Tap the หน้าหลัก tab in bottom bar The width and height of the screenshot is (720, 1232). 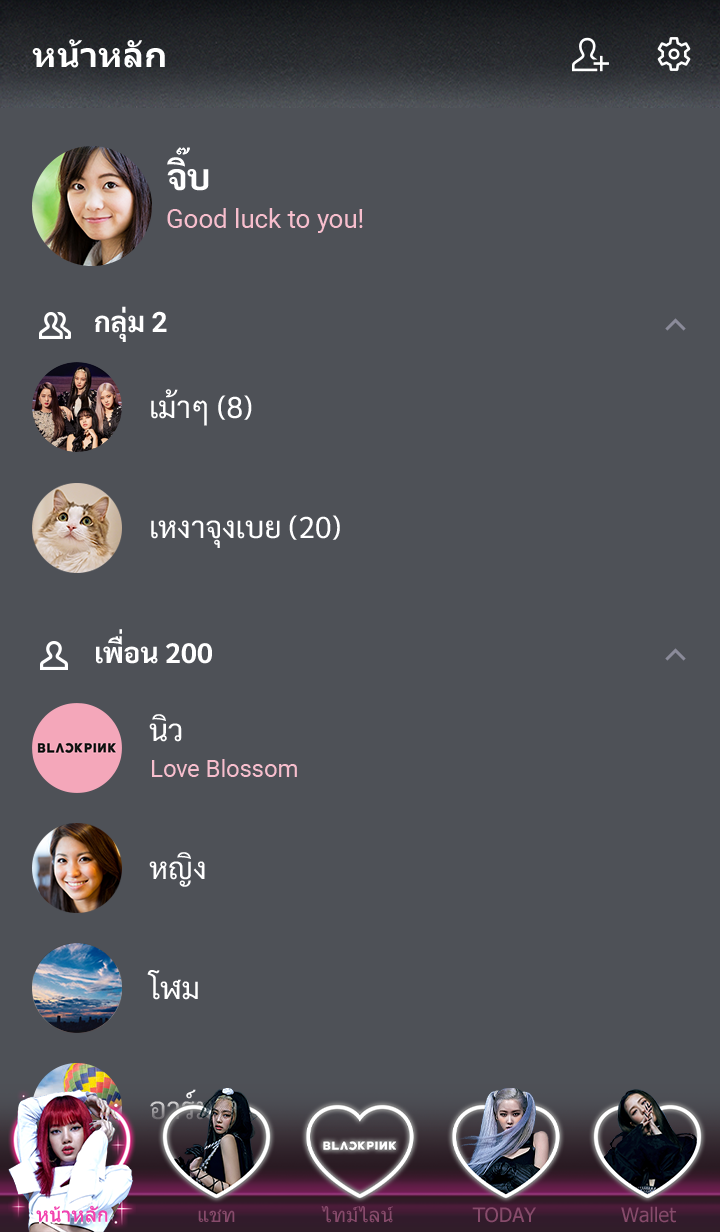pos(72,1160)
